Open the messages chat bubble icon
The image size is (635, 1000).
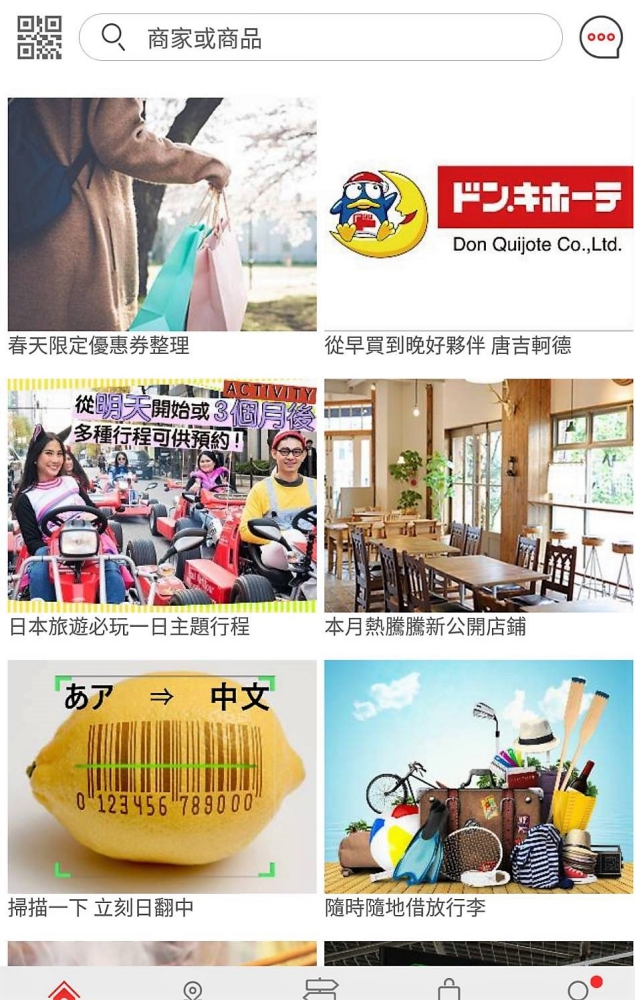click(600, 38)
